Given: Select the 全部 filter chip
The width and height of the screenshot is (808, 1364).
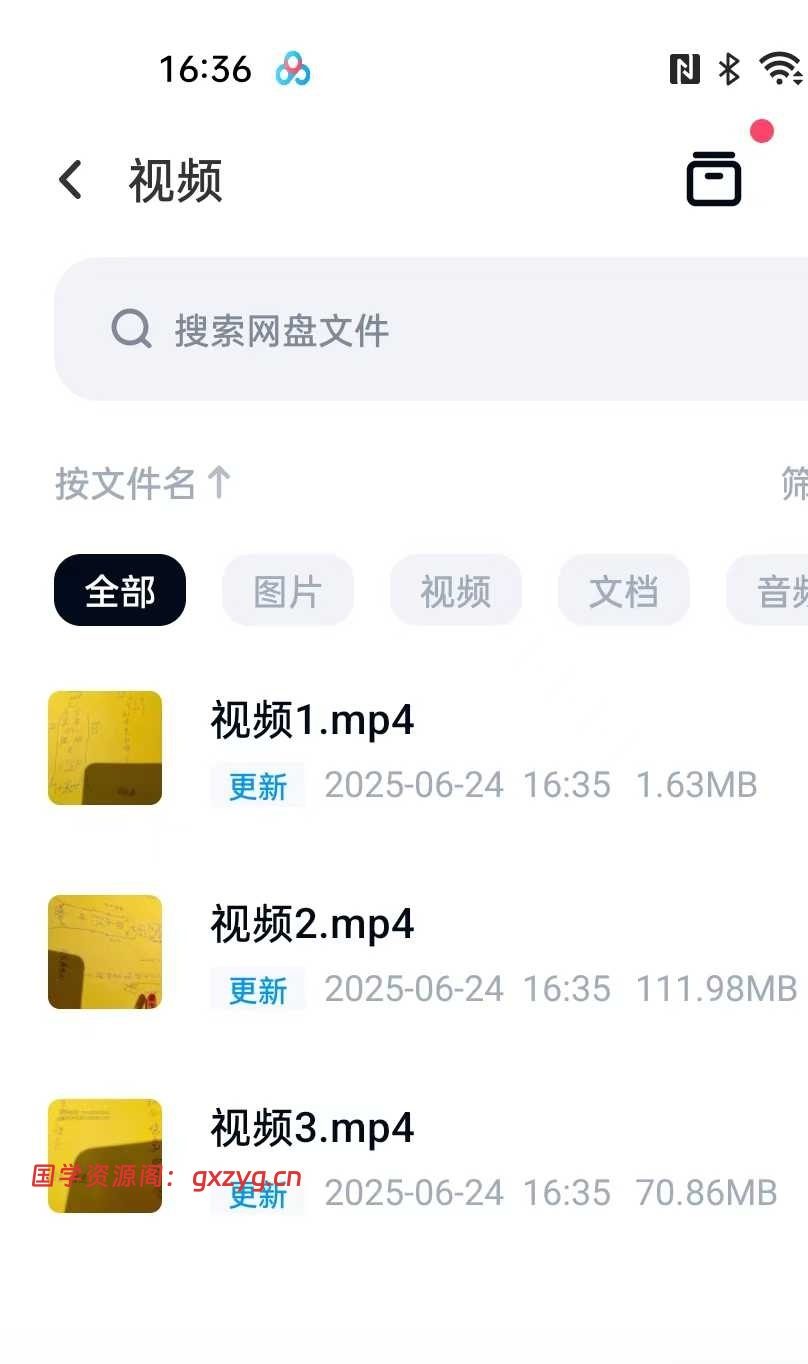Looking at the screenshot, I should click(x=120, y=591).
